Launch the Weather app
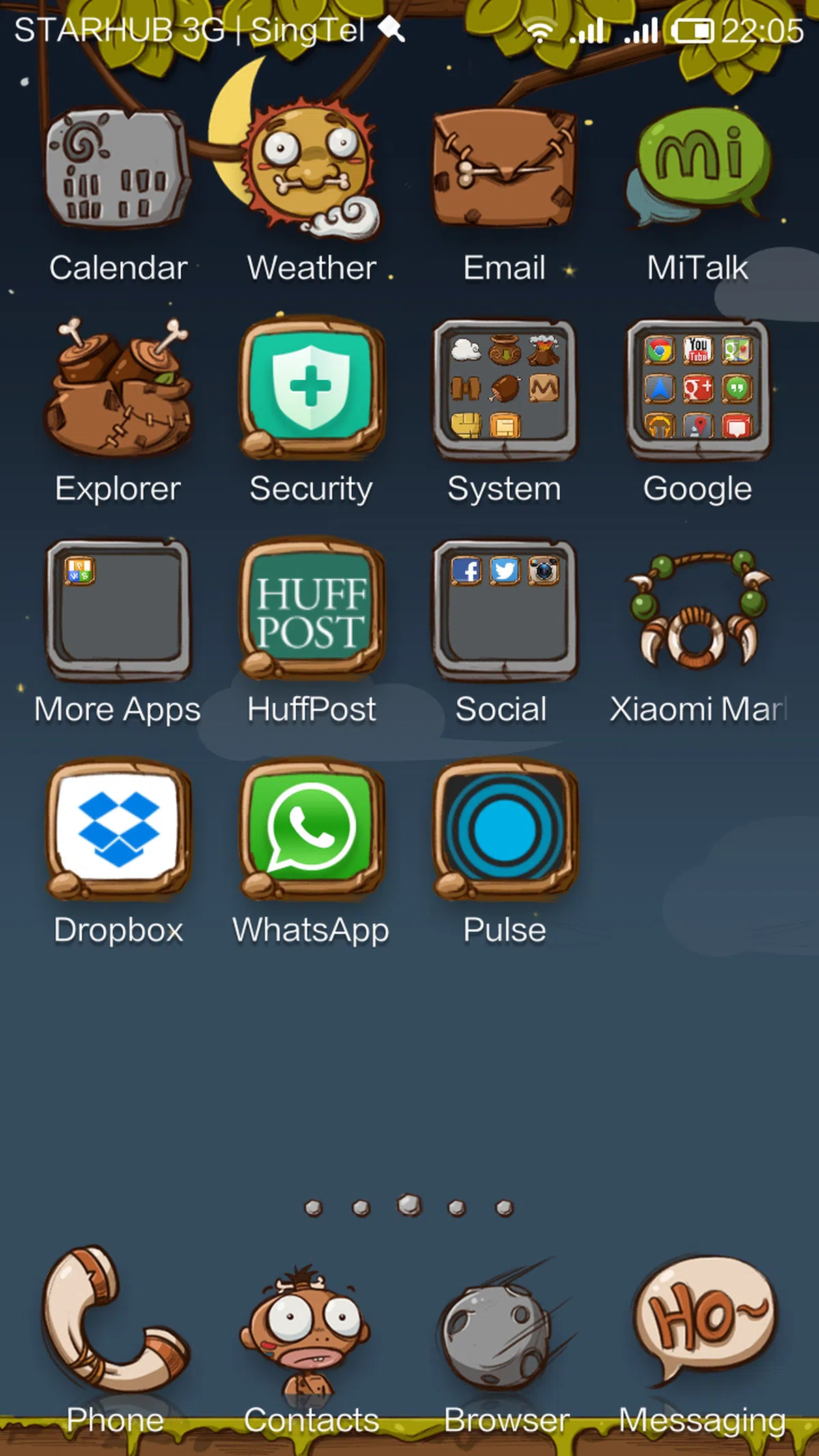The image size is (819, 1456). (x=312, y=169)
